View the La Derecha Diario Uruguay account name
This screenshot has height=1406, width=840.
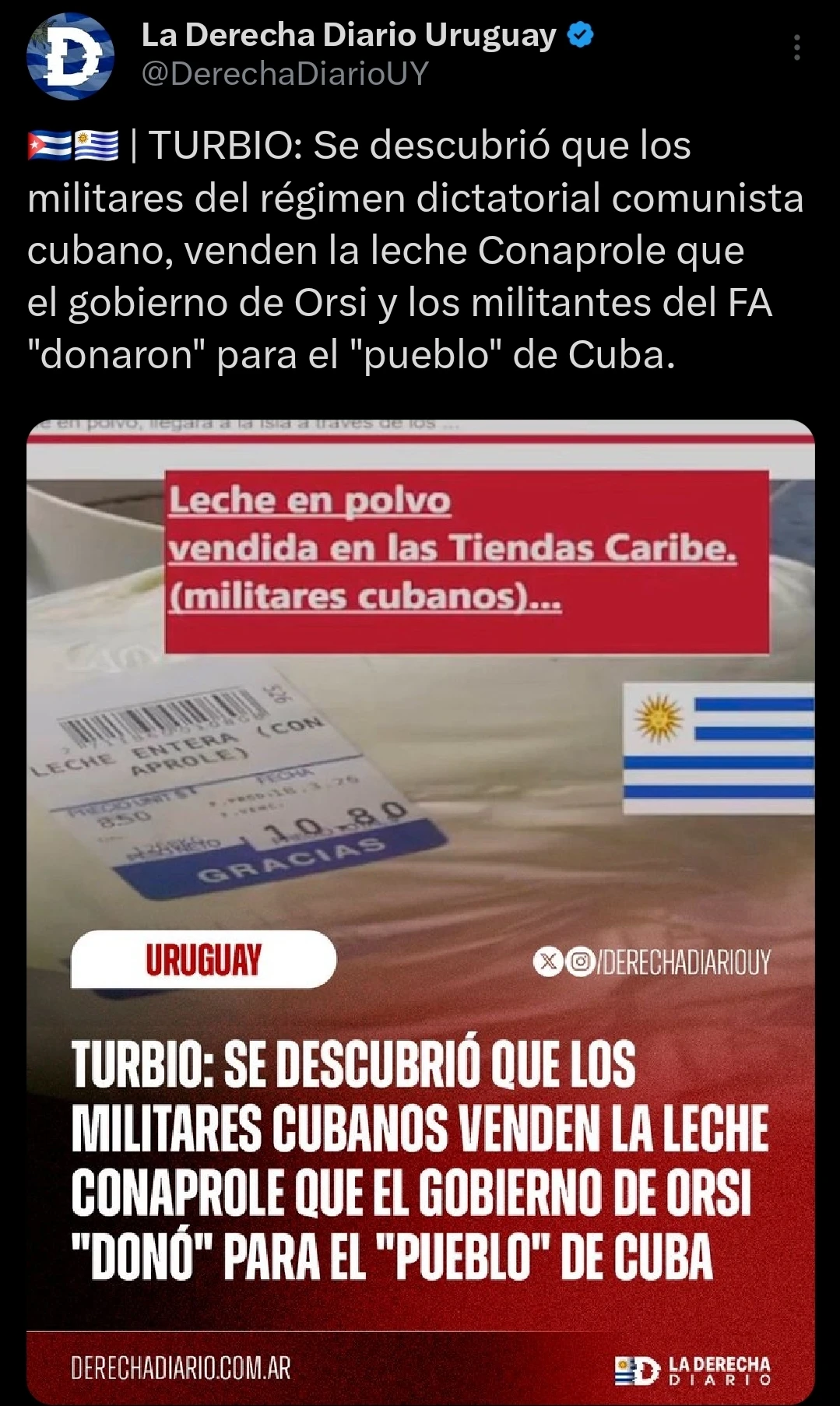click(349, 35)
